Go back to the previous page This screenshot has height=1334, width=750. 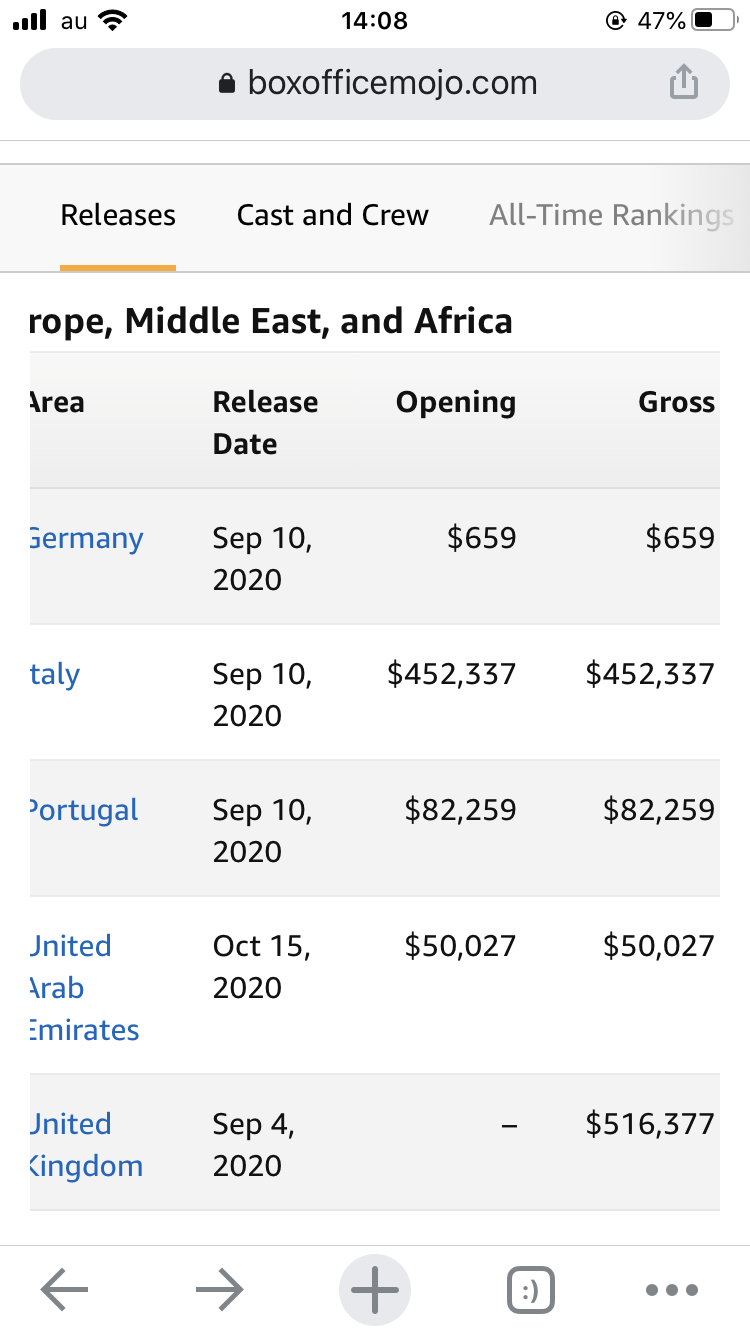[65, 1291]
